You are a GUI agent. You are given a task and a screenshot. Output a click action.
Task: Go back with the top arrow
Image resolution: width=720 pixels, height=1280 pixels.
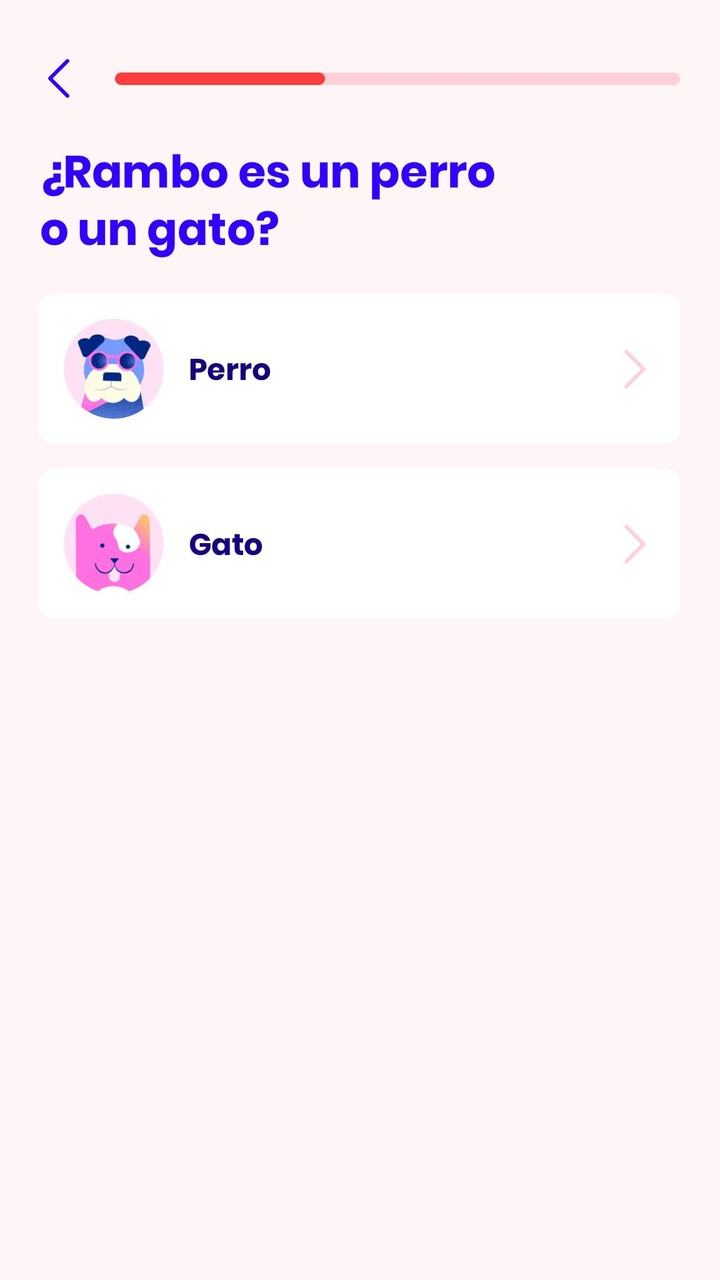(59, 78)
